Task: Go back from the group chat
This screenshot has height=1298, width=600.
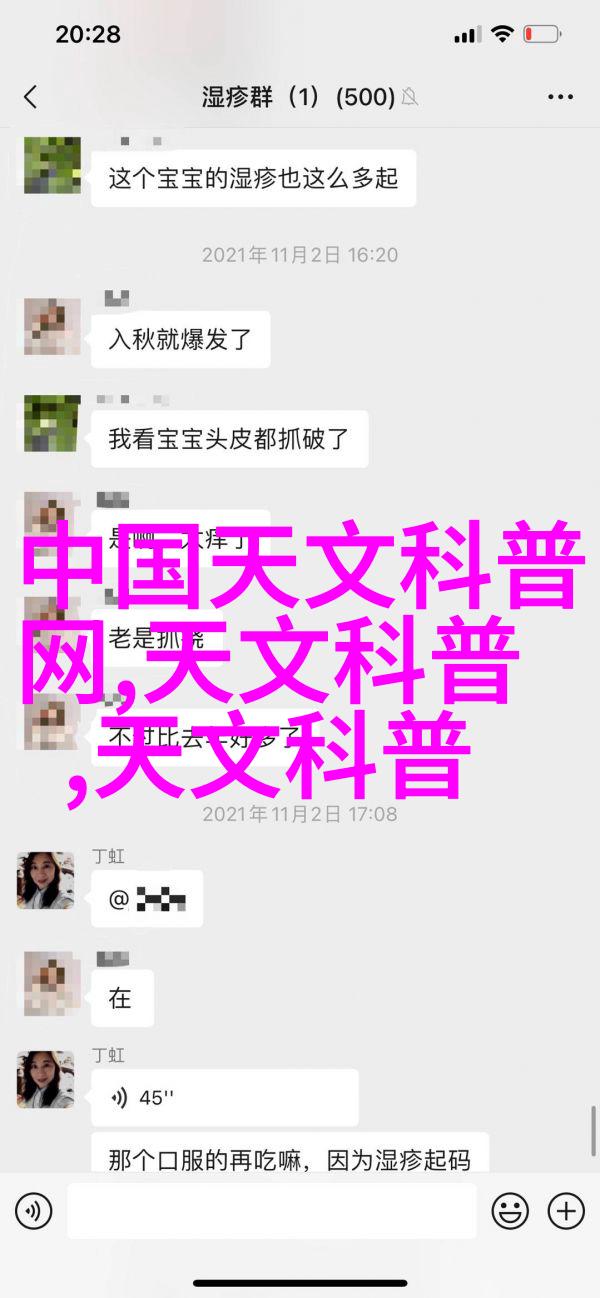Action: (30, 97)
